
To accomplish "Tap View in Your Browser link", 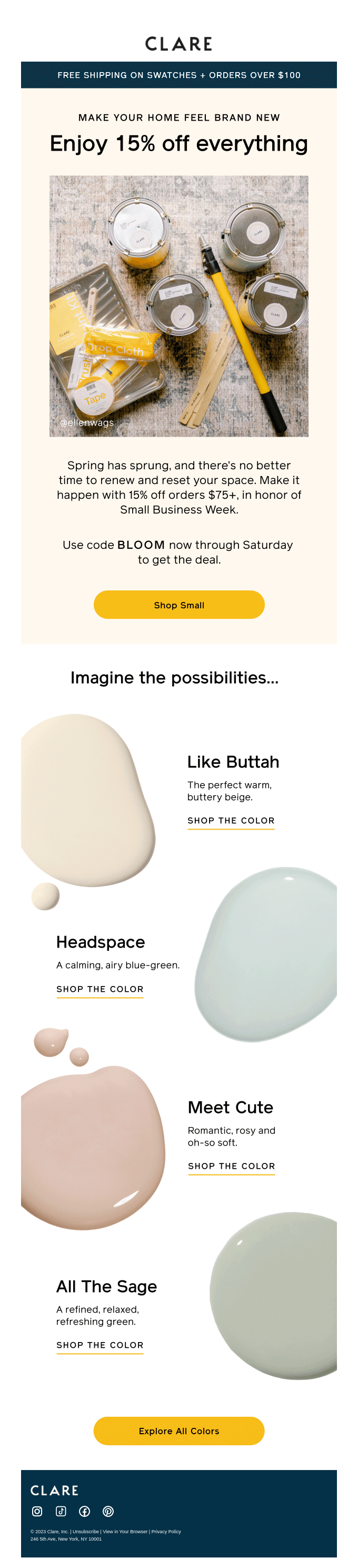I will (x=125, y=1532).
